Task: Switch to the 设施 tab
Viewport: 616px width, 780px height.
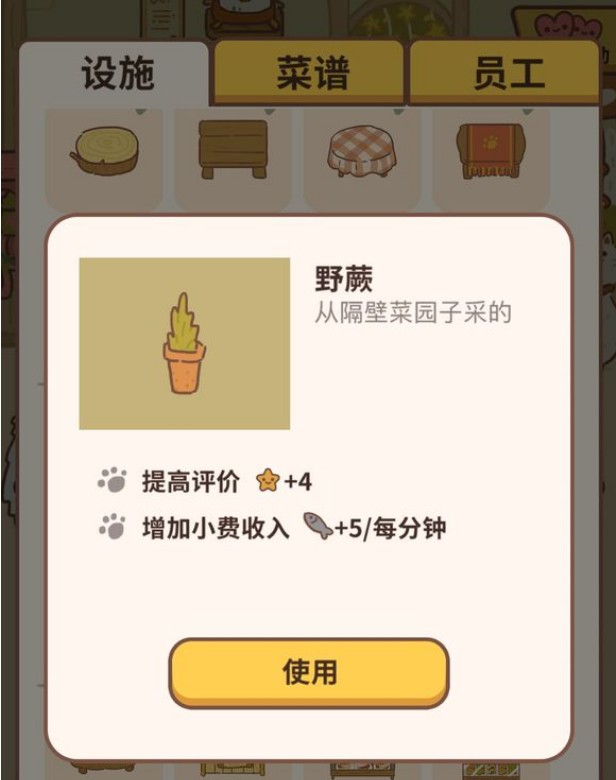Action: click(x=117, y=76)
